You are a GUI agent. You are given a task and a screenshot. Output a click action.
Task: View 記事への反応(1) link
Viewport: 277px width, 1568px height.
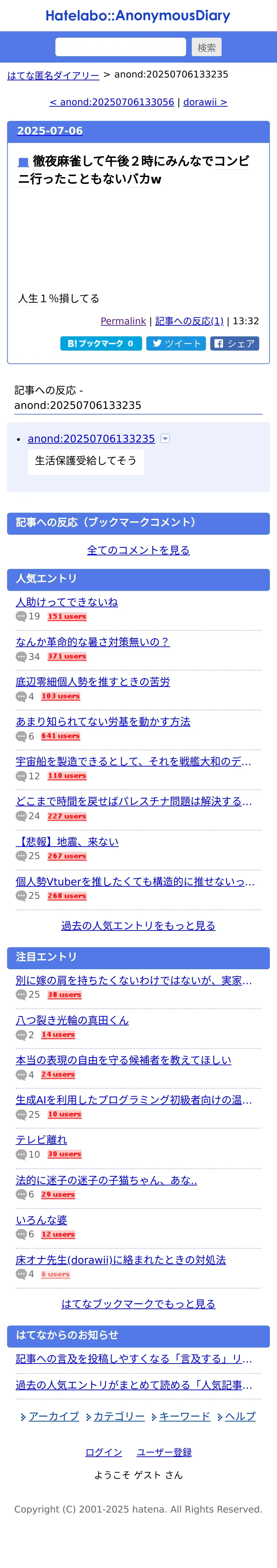coord(189,321)
